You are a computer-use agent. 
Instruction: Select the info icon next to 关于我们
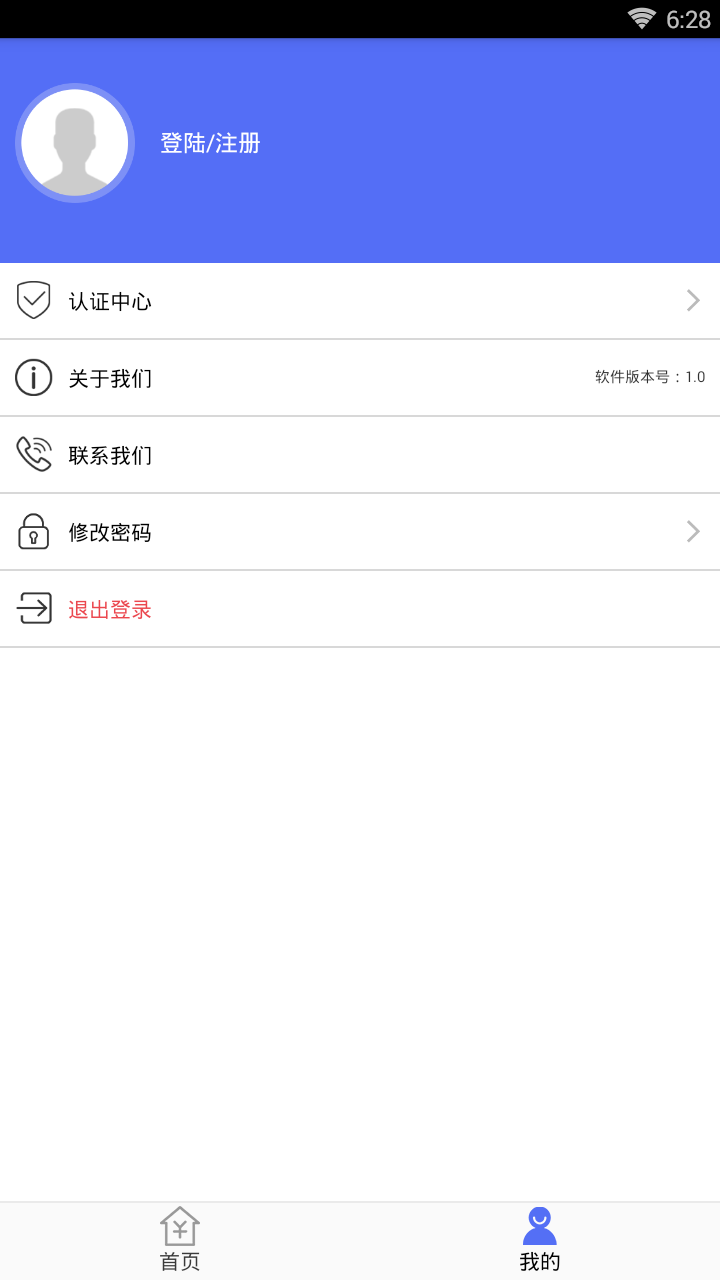(x=34, y=377)
